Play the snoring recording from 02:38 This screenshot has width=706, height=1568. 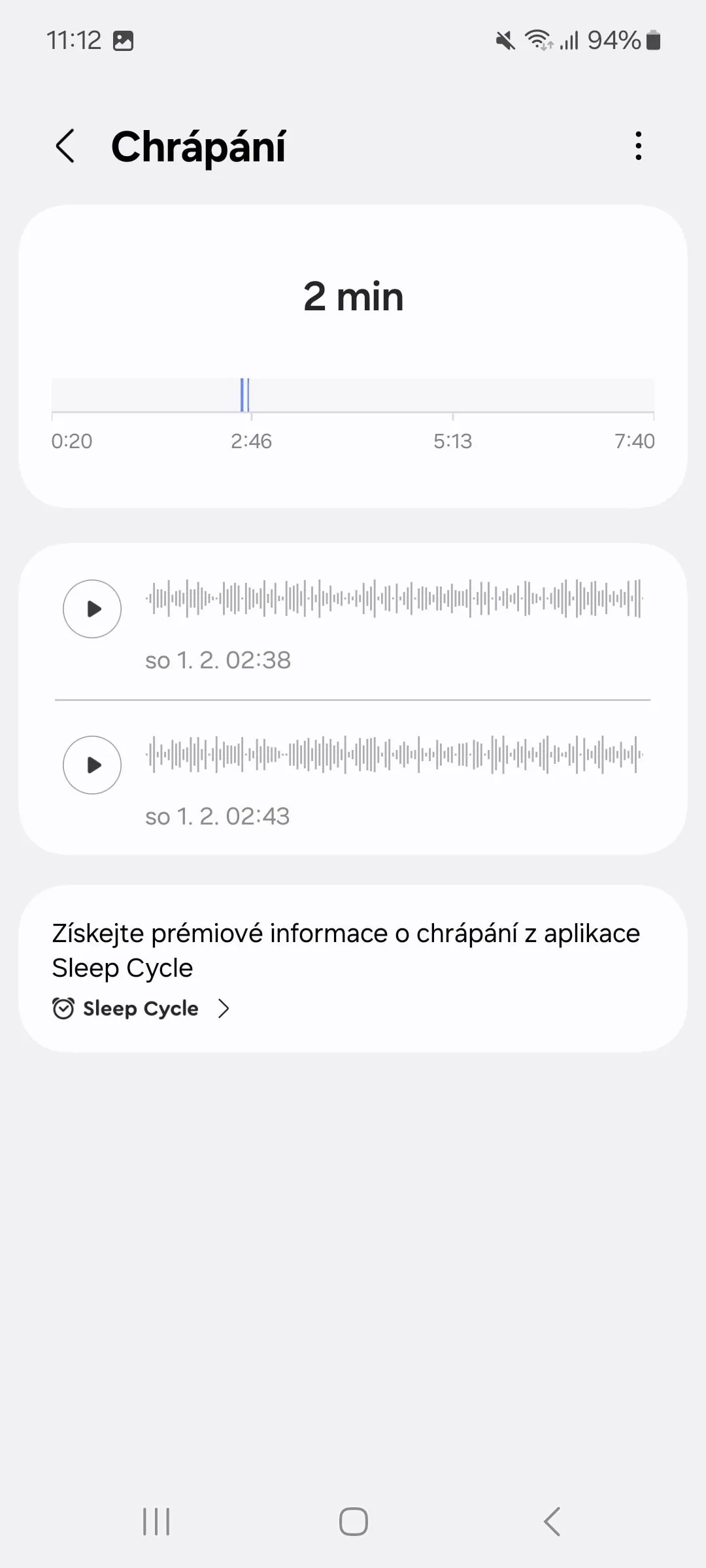point(92,609)
